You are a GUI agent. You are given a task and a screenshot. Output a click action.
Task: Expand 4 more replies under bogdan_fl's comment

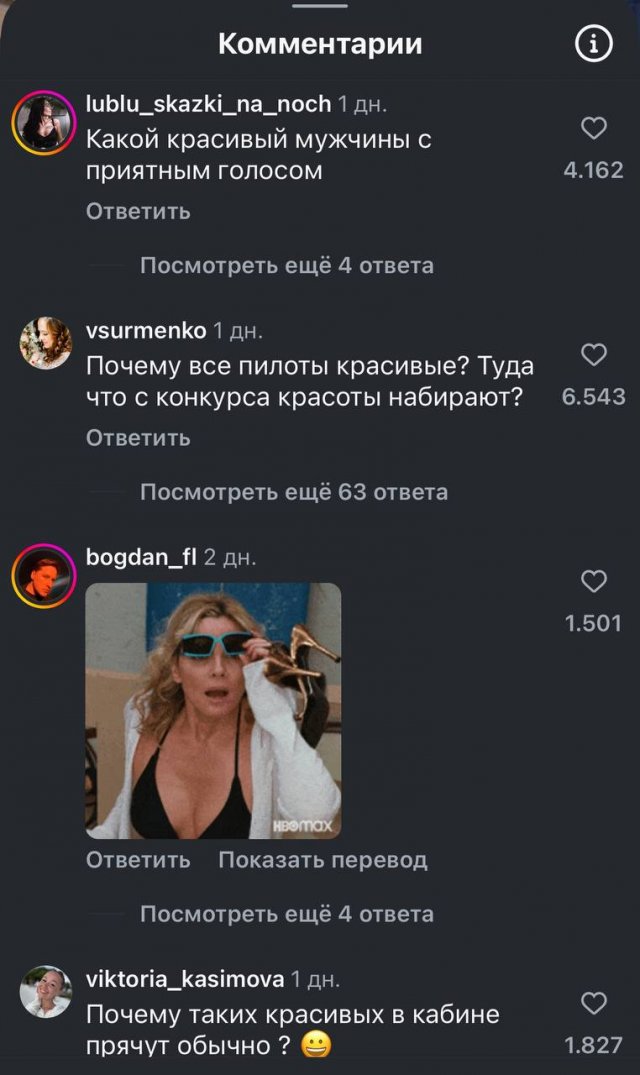(286, 914)
